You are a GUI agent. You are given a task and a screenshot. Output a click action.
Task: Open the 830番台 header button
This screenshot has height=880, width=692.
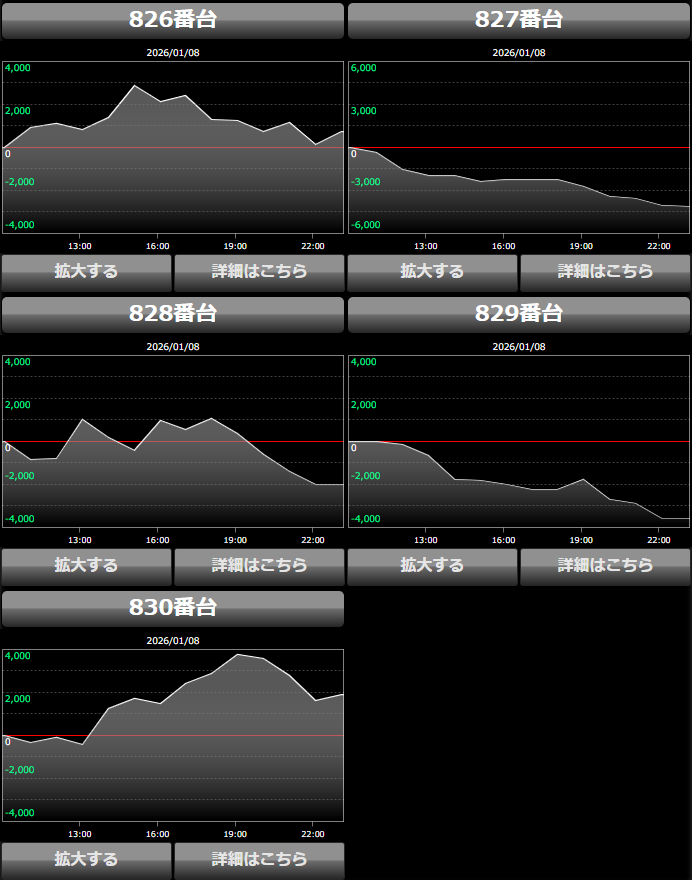(173, 608)
